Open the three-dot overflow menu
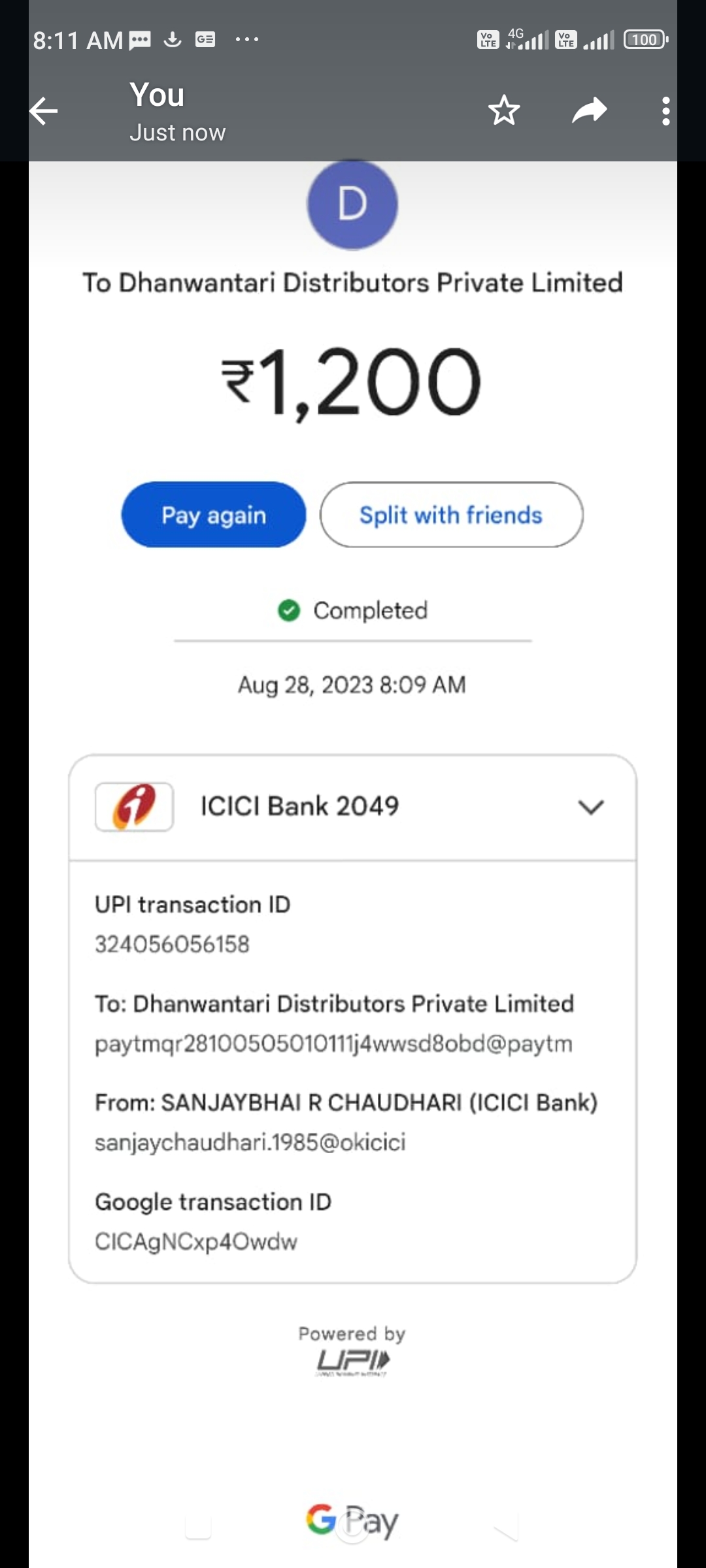This screenshot has width=706, height=1568. pyautogui.click(x=665, y=111)
